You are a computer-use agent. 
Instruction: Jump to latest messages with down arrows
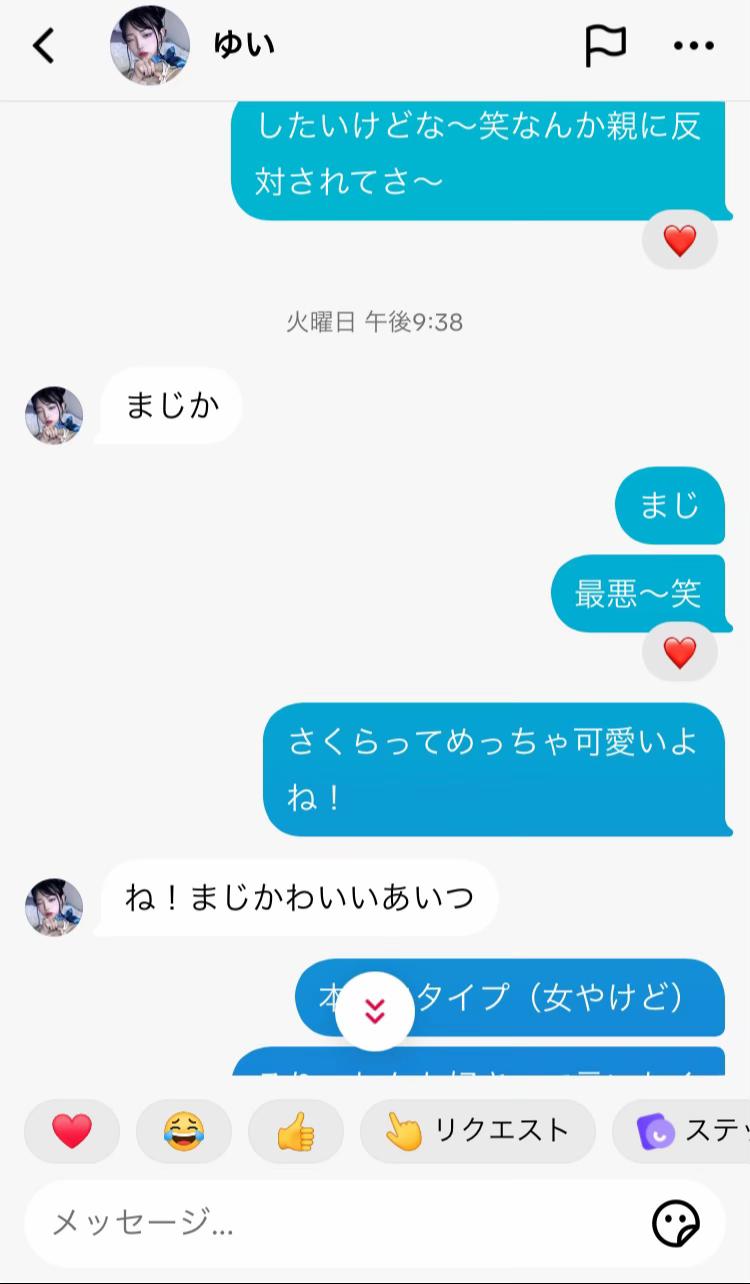[375, 1011]
